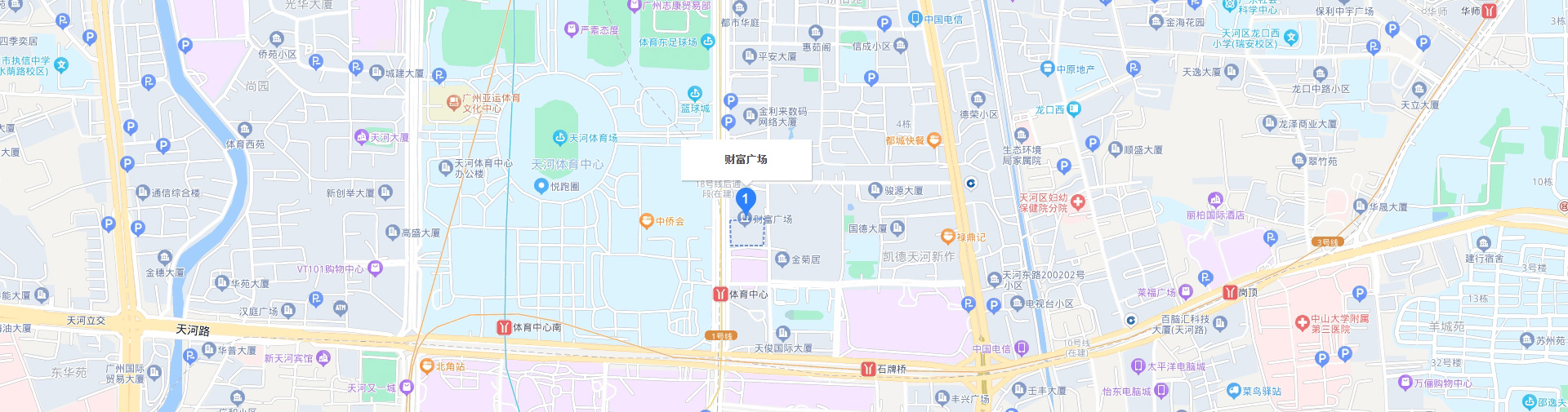Select the 石牌桥 metro station icon
Screen dimensions: 1568x412
coord(868,369)
